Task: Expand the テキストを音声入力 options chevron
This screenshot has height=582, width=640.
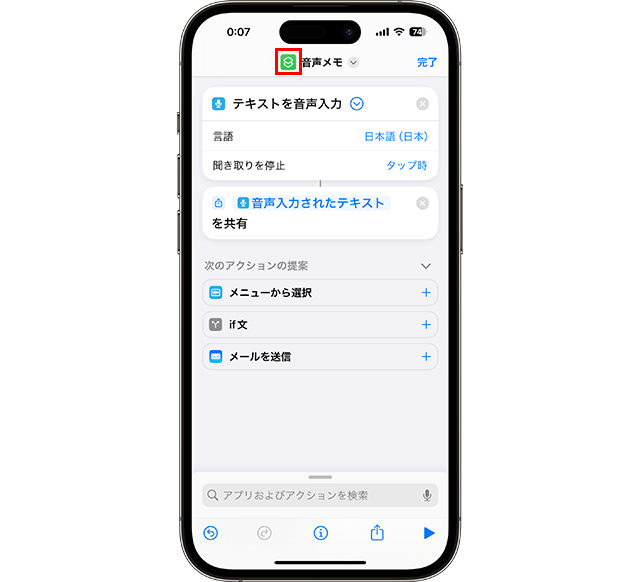Action: 357,104
